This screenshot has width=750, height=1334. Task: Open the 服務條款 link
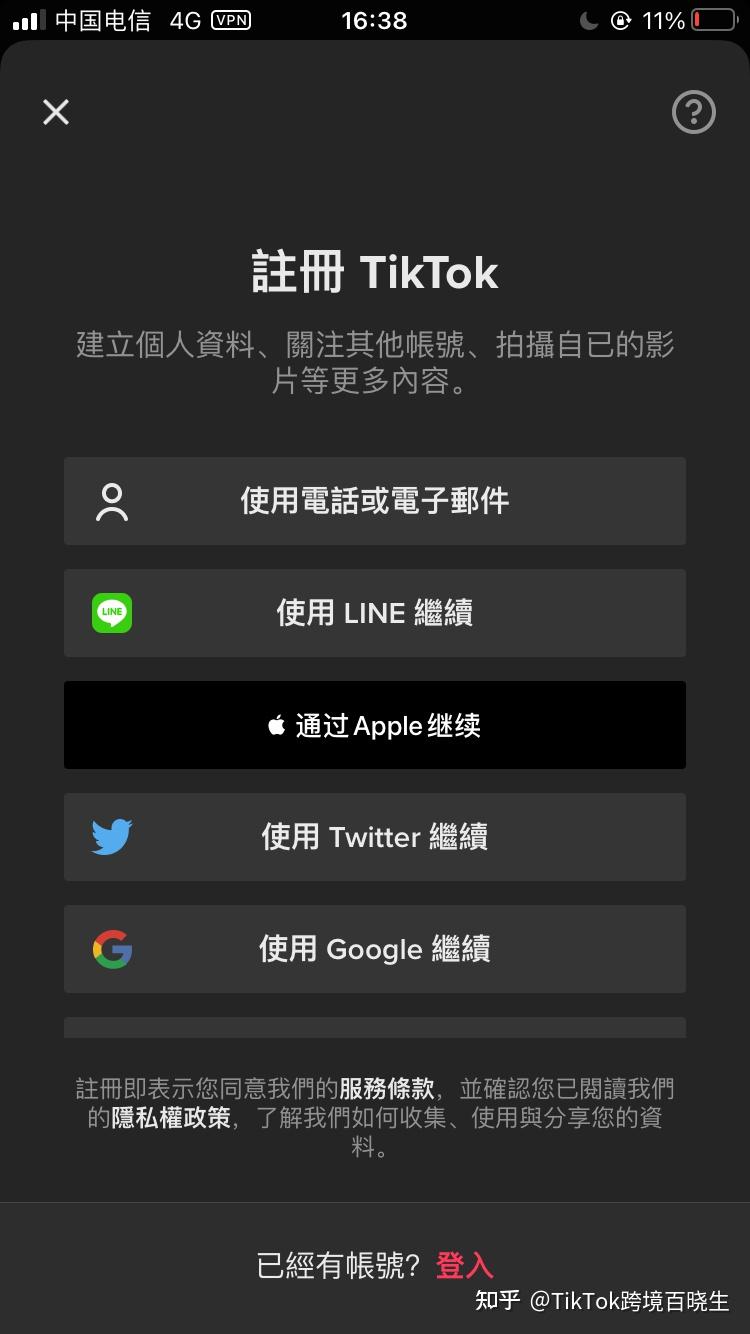coord(386,1088)
